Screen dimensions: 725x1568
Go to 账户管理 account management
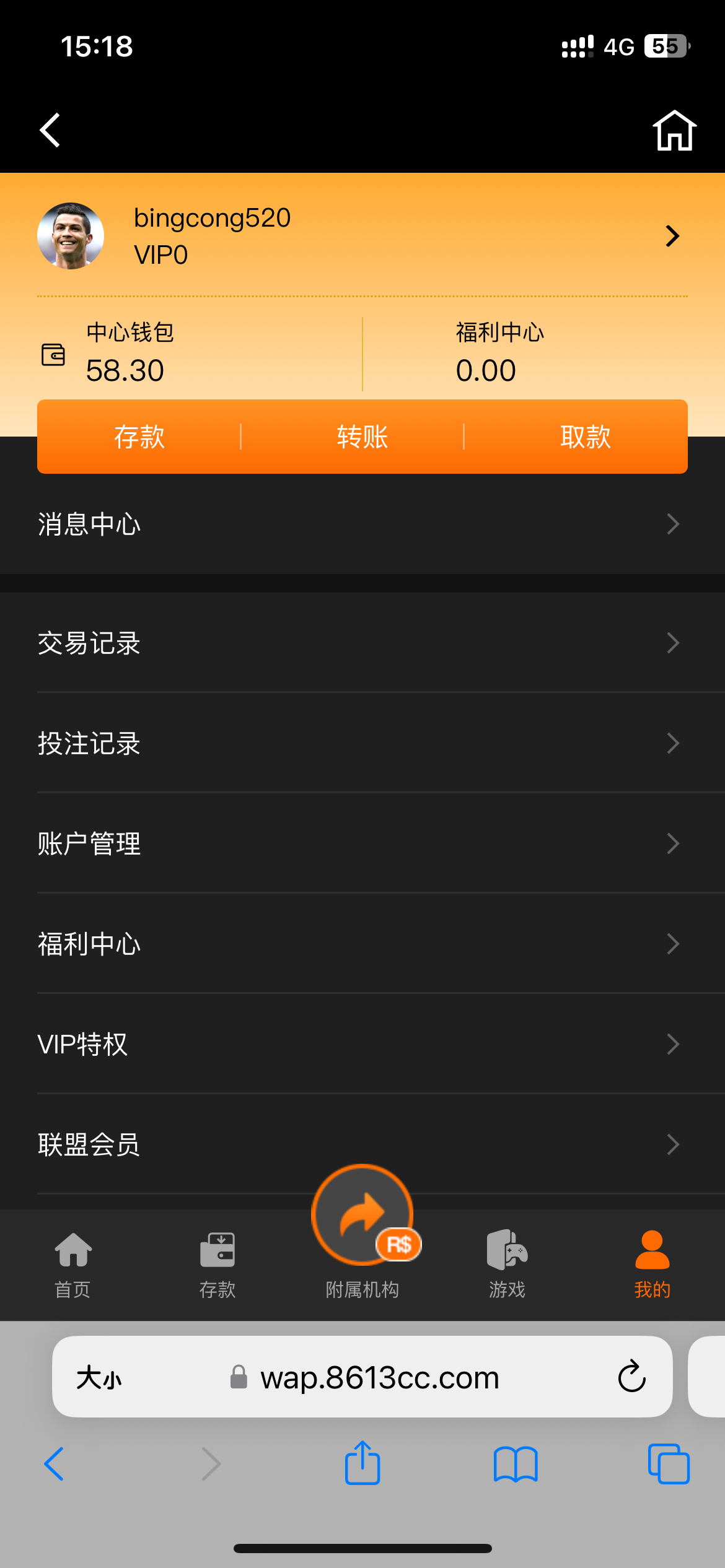point(362,843)
